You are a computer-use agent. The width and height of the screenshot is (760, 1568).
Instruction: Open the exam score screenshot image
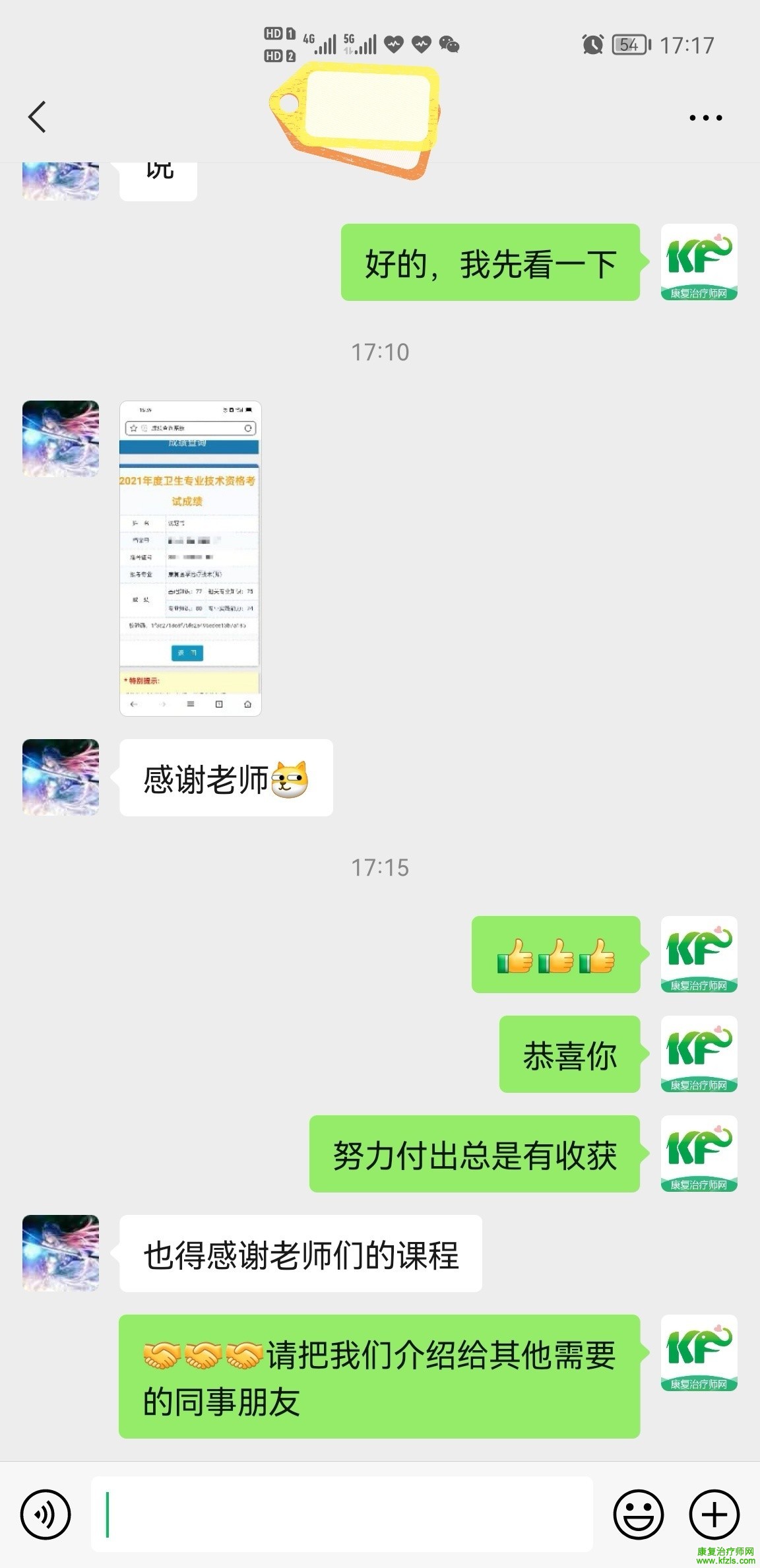(x=190, y=558)
